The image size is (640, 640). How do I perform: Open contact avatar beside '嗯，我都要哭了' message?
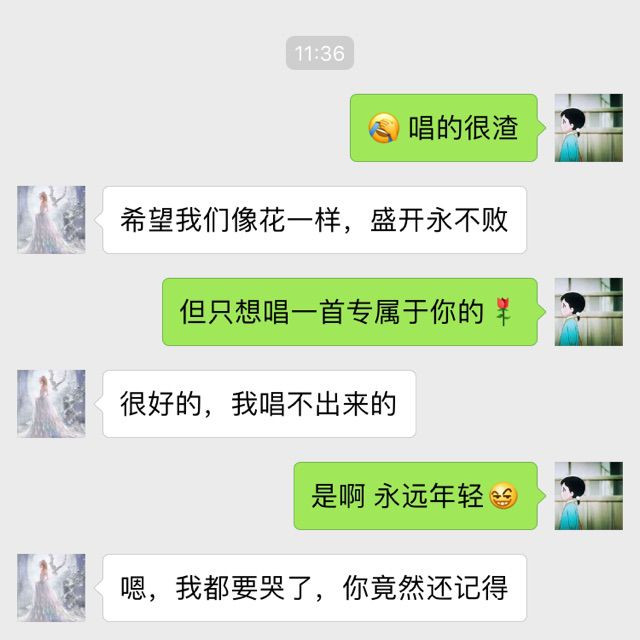pos(51,587)
